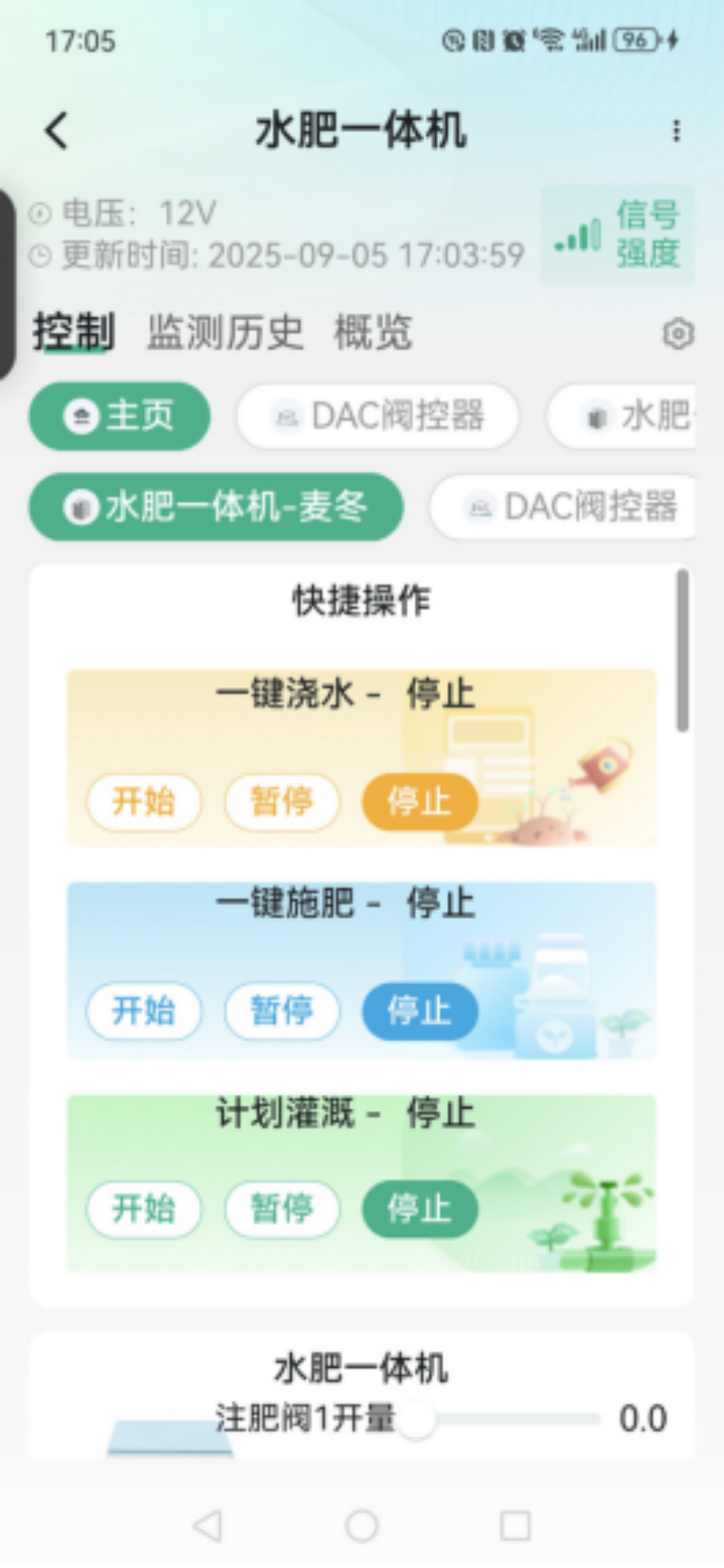Select the 主页 chip
724x1568 pixels.
119,416
